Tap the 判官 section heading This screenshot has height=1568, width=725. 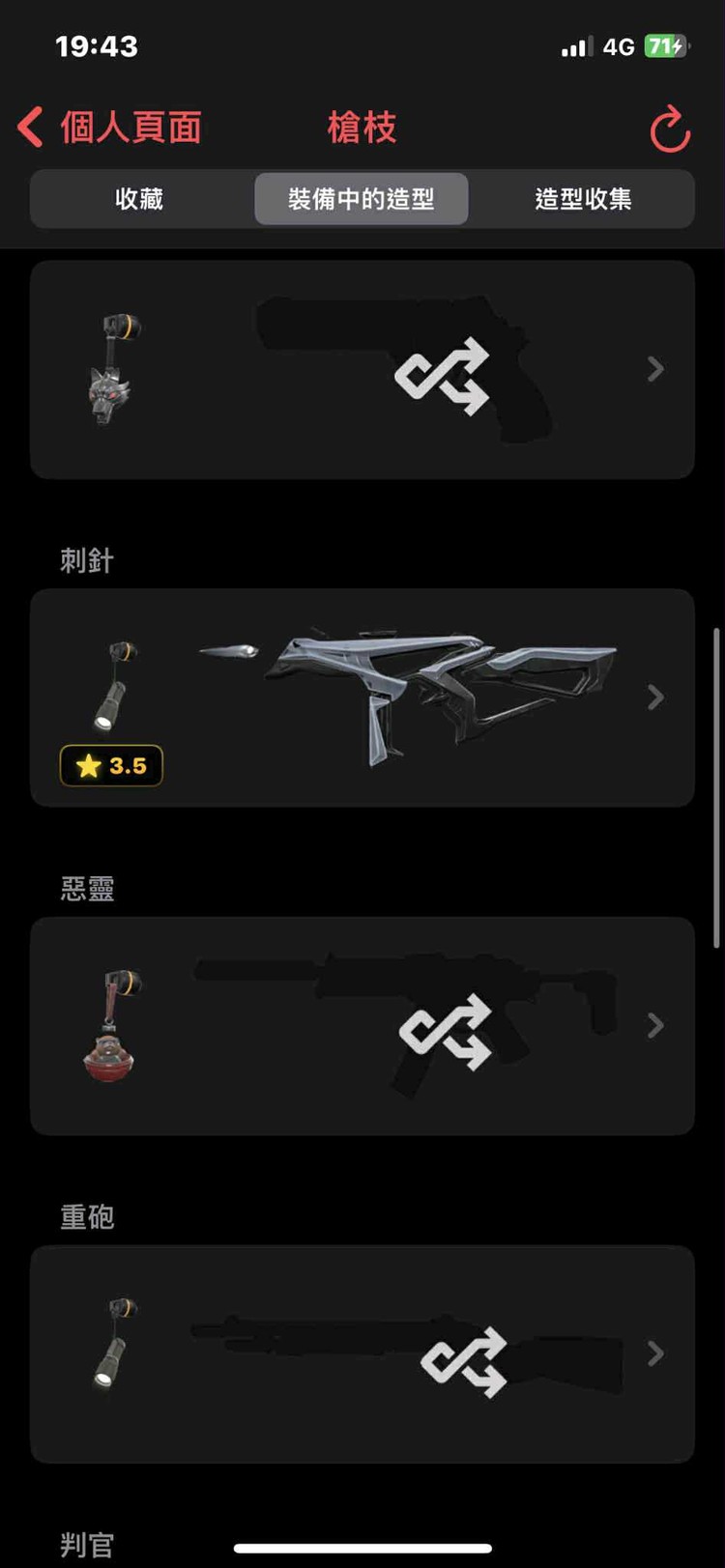[85, 1544]
